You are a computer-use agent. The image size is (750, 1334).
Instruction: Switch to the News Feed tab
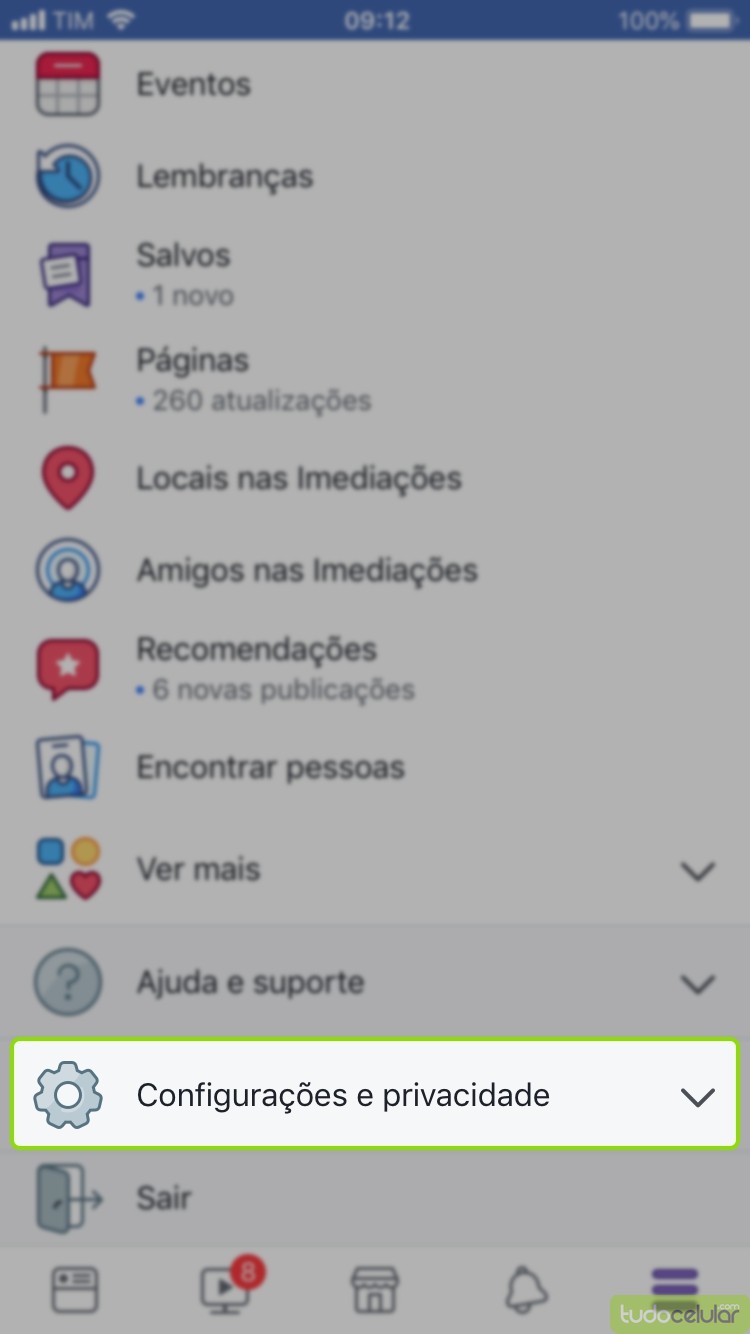75,1289
